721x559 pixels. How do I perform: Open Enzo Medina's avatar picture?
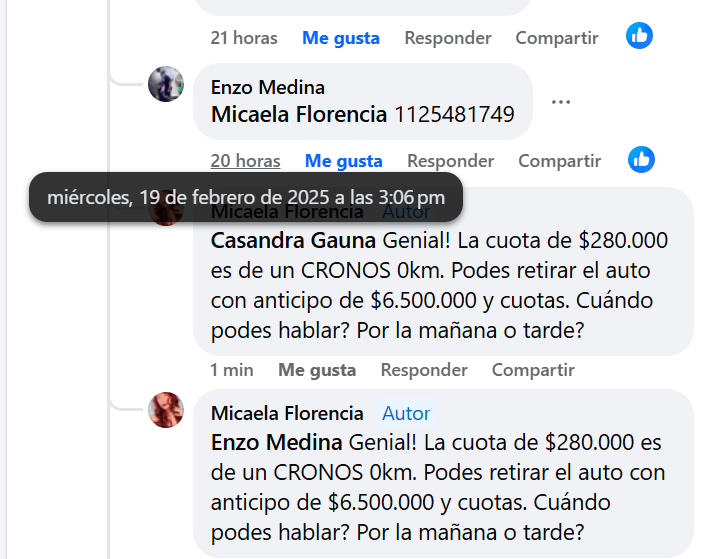166,84
